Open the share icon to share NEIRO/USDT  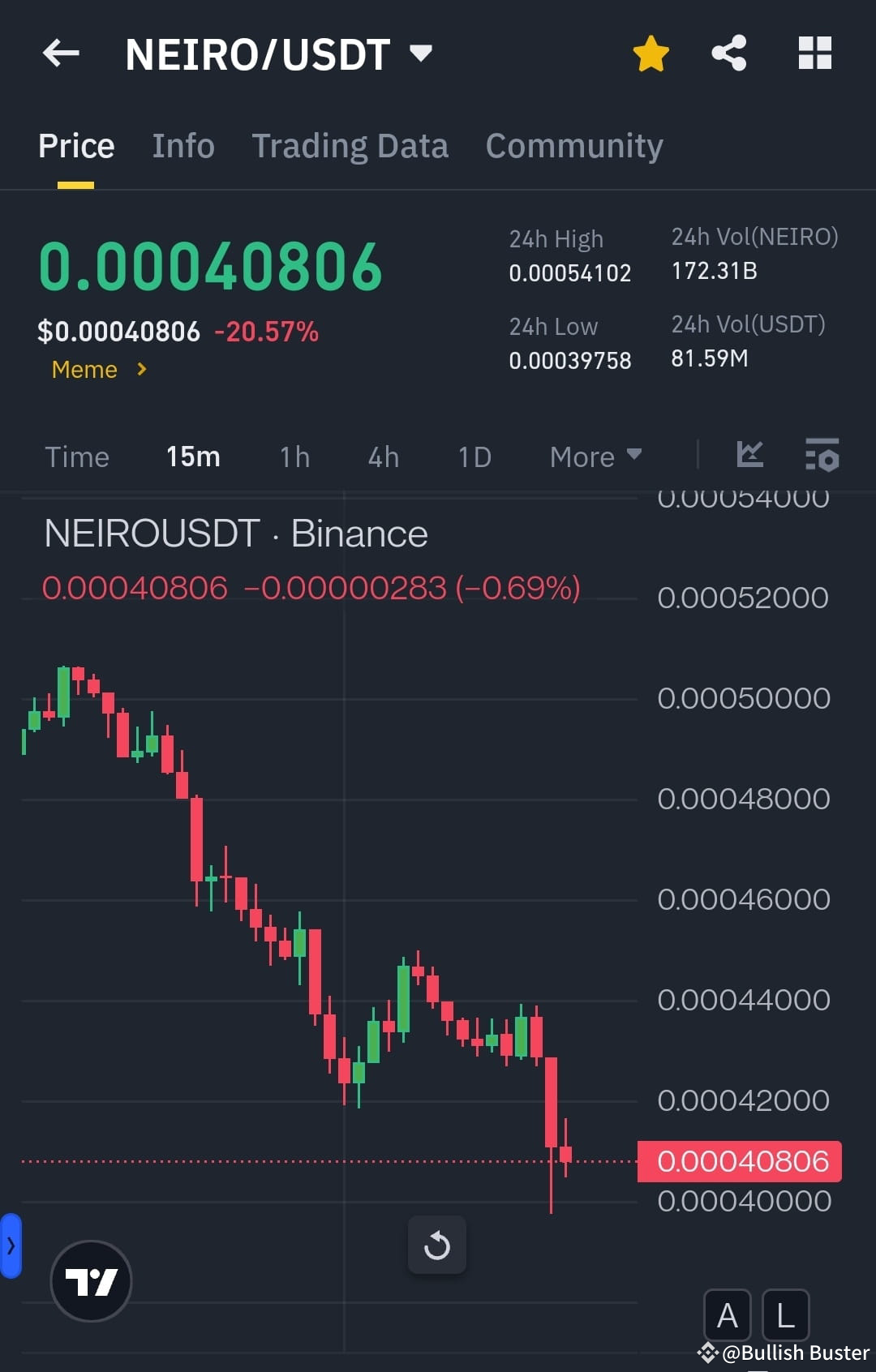(728, 52)
